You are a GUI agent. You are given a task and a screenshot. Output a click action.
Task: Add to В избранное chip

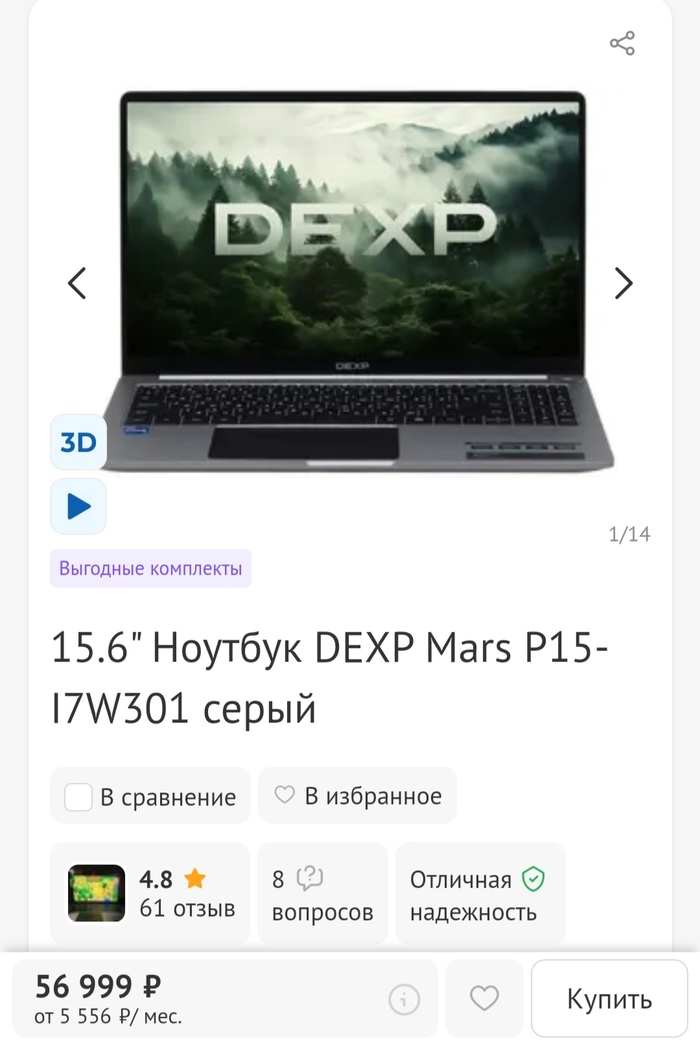357,796
